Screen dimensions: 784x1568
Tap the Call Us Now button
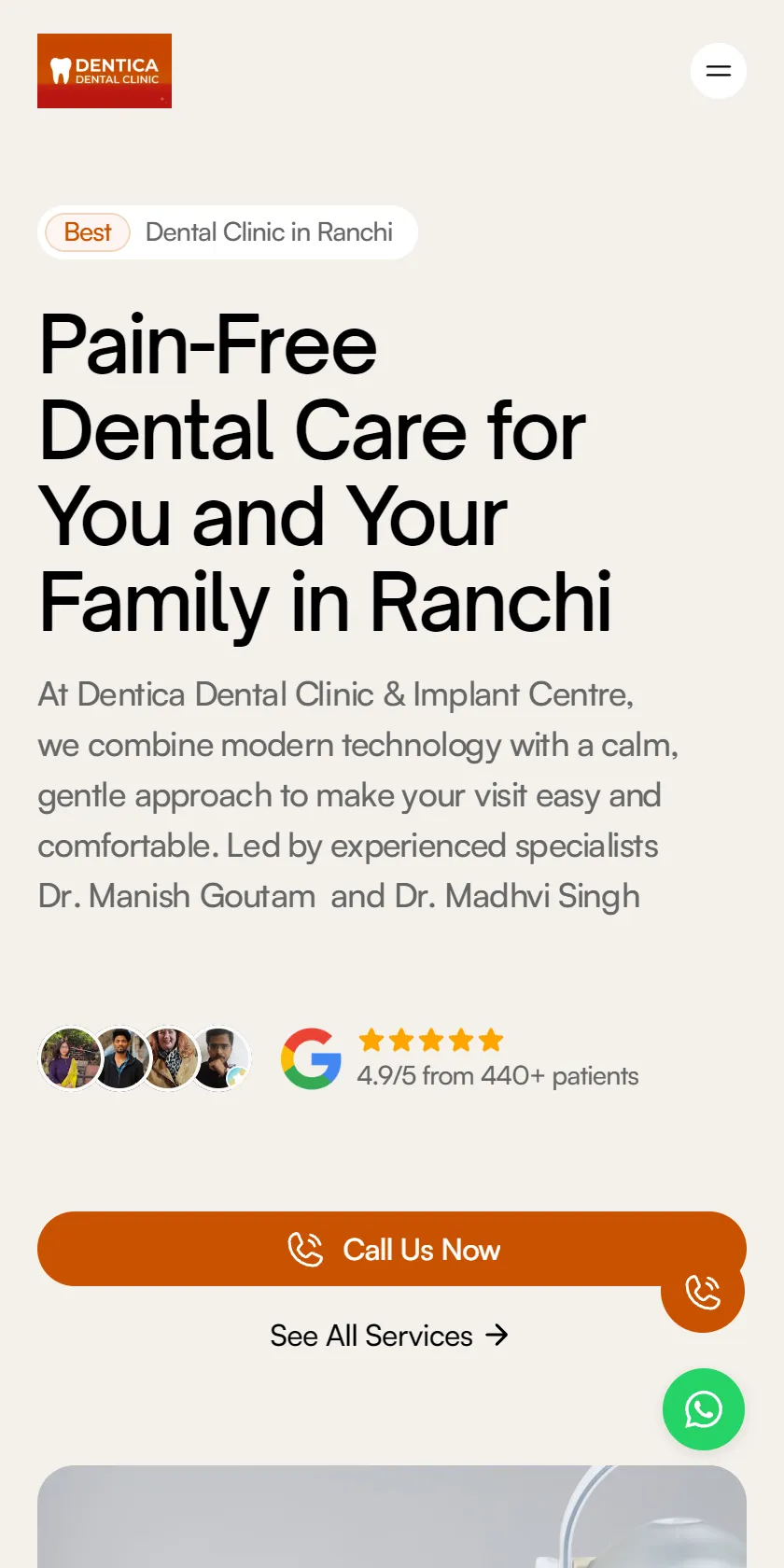[392, 1249]
